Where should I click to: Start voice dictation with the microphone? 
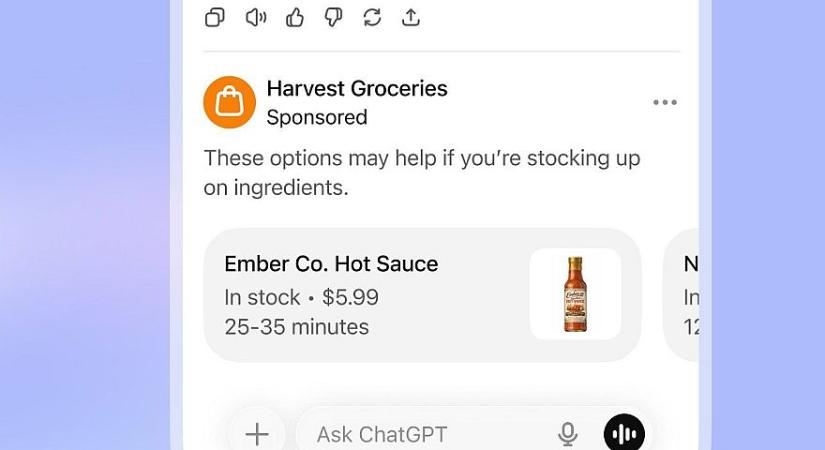pos(568,434)
